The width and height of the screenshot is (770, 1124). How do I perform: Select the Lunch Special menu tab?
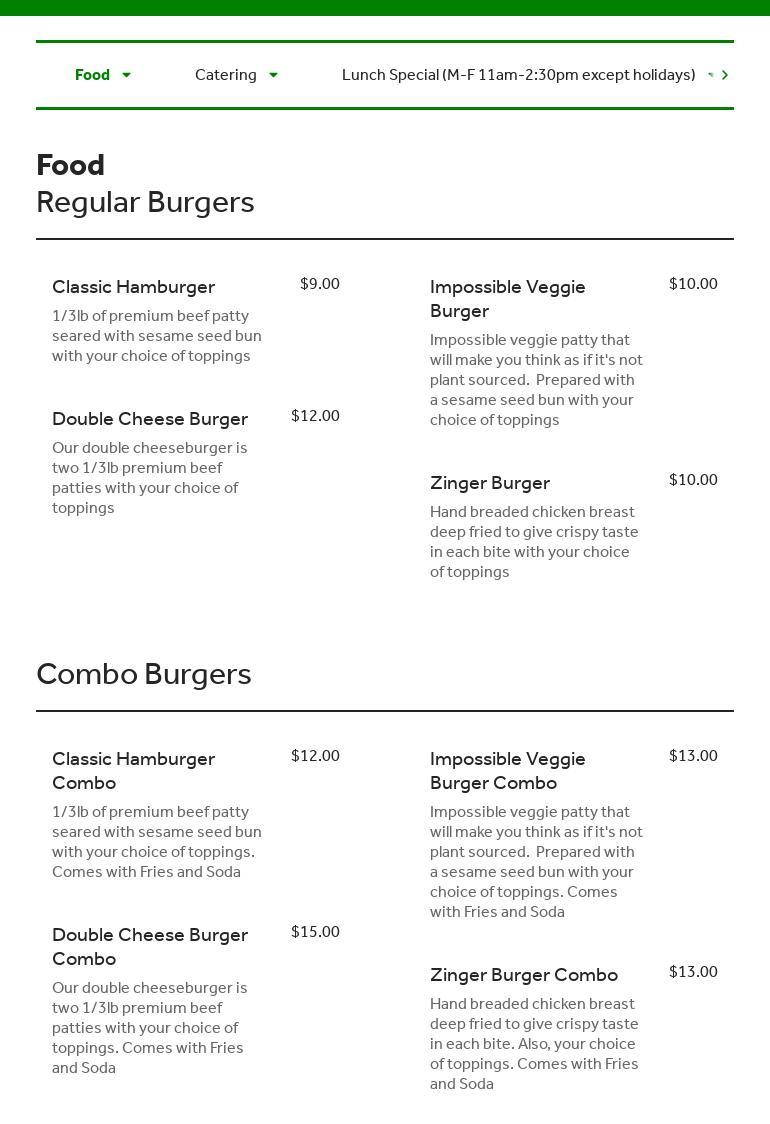(x=518, y=75)
